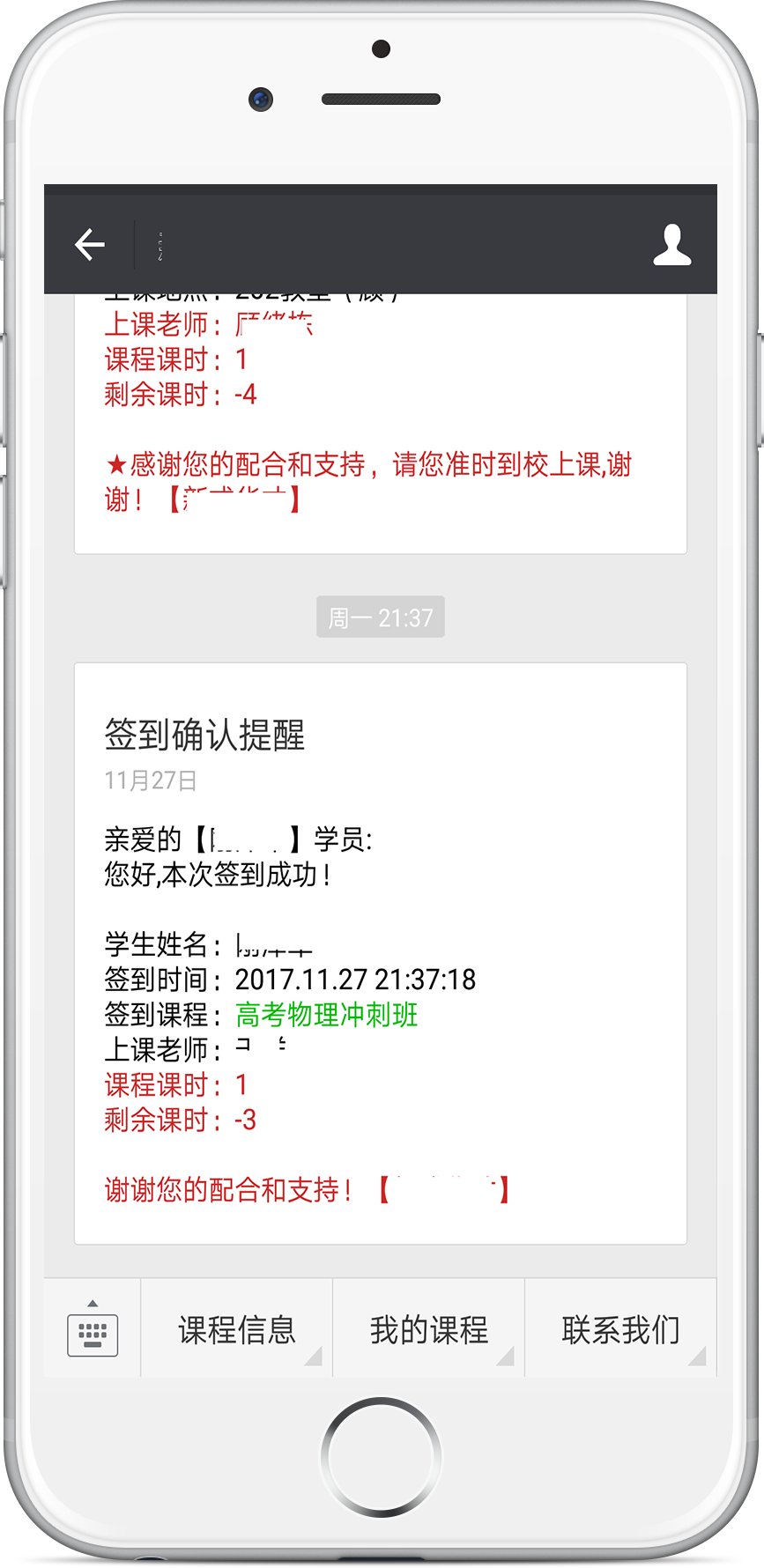Select the 联系我们 menu
The height and width of the screenshot is (1568, 764).
pos(620,1329)
